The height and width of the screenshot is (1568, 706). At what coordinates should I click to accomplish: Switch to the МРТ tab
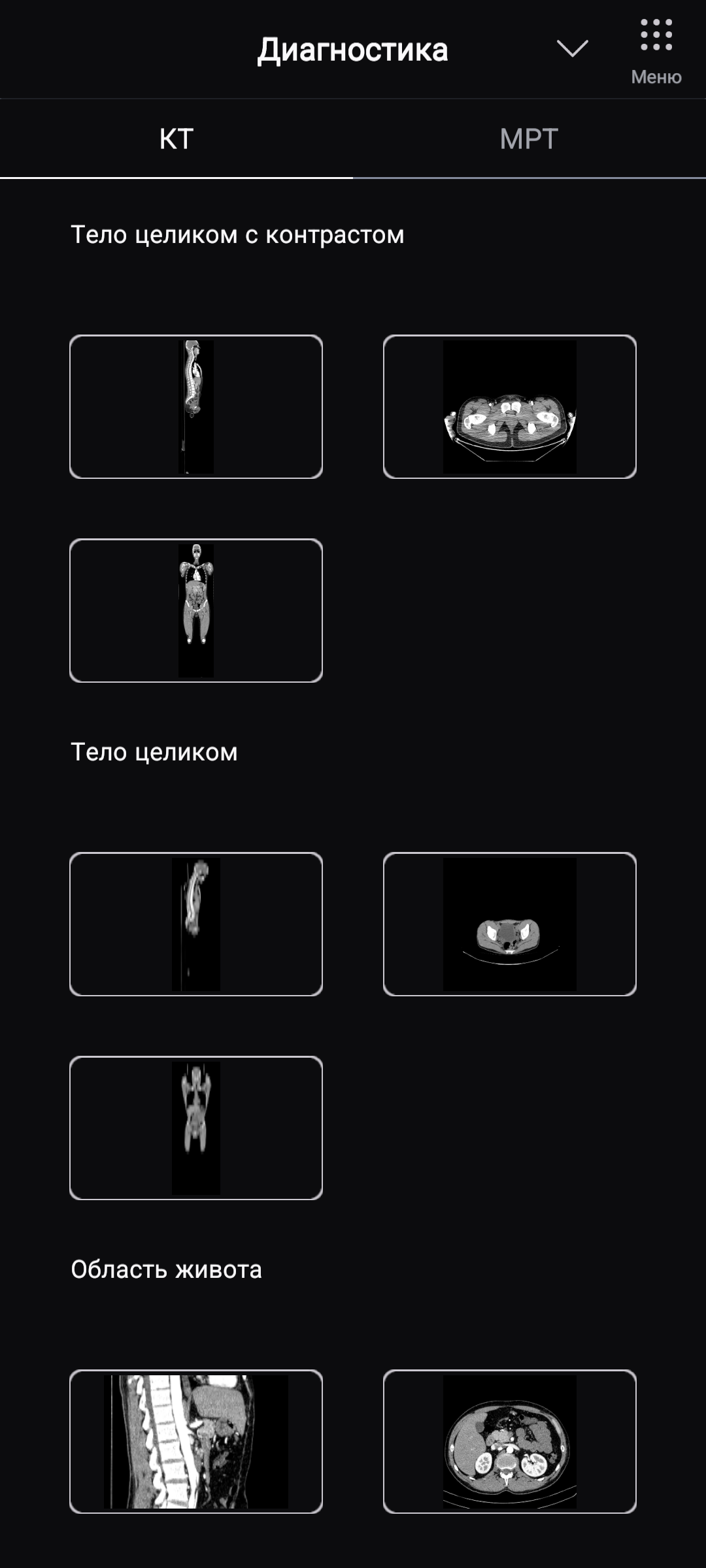pos(529,139)
